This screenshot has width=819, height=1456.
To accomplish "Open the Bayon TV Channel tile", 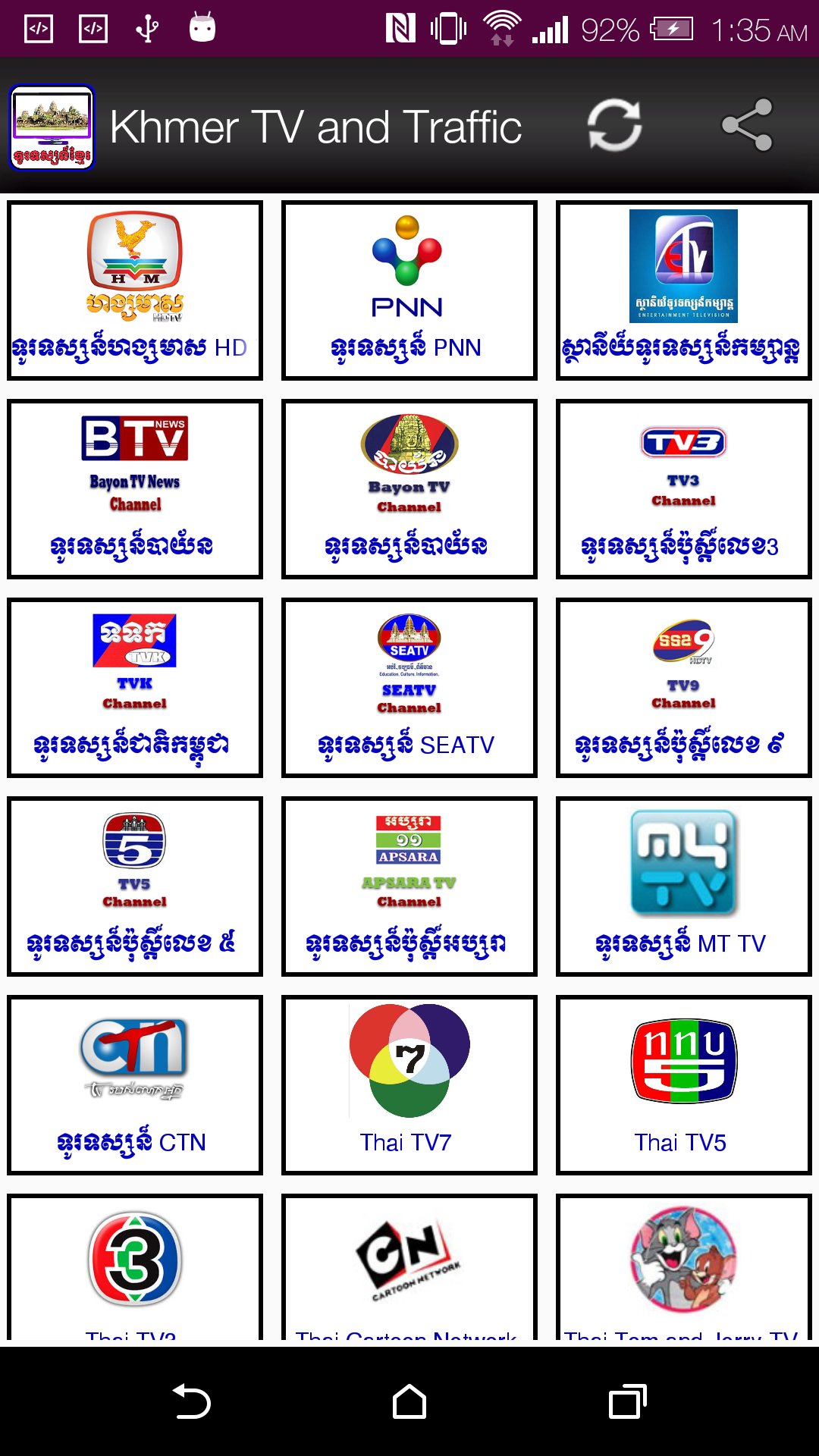I will [409, 489].
